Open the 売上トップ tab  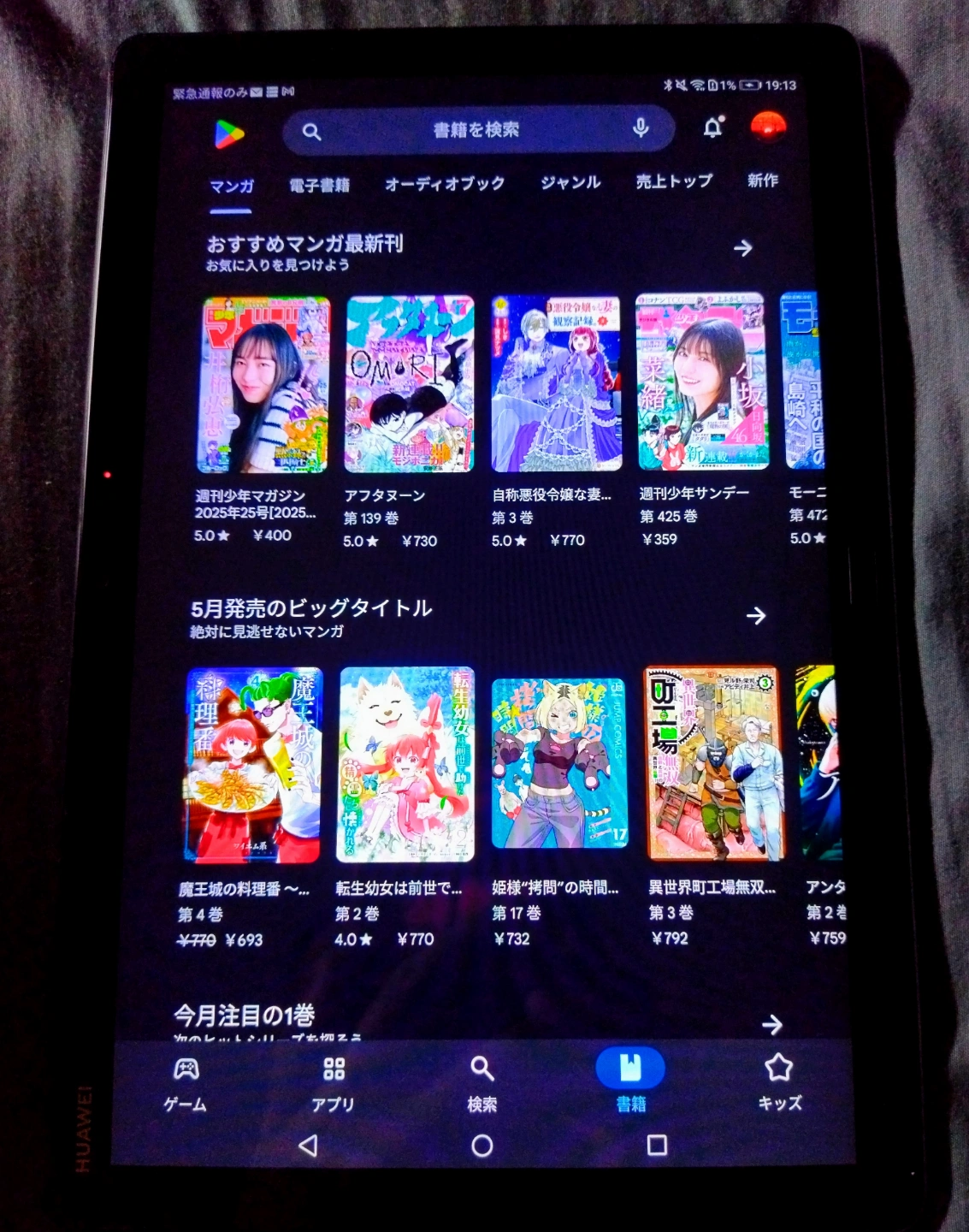[674, 181]
